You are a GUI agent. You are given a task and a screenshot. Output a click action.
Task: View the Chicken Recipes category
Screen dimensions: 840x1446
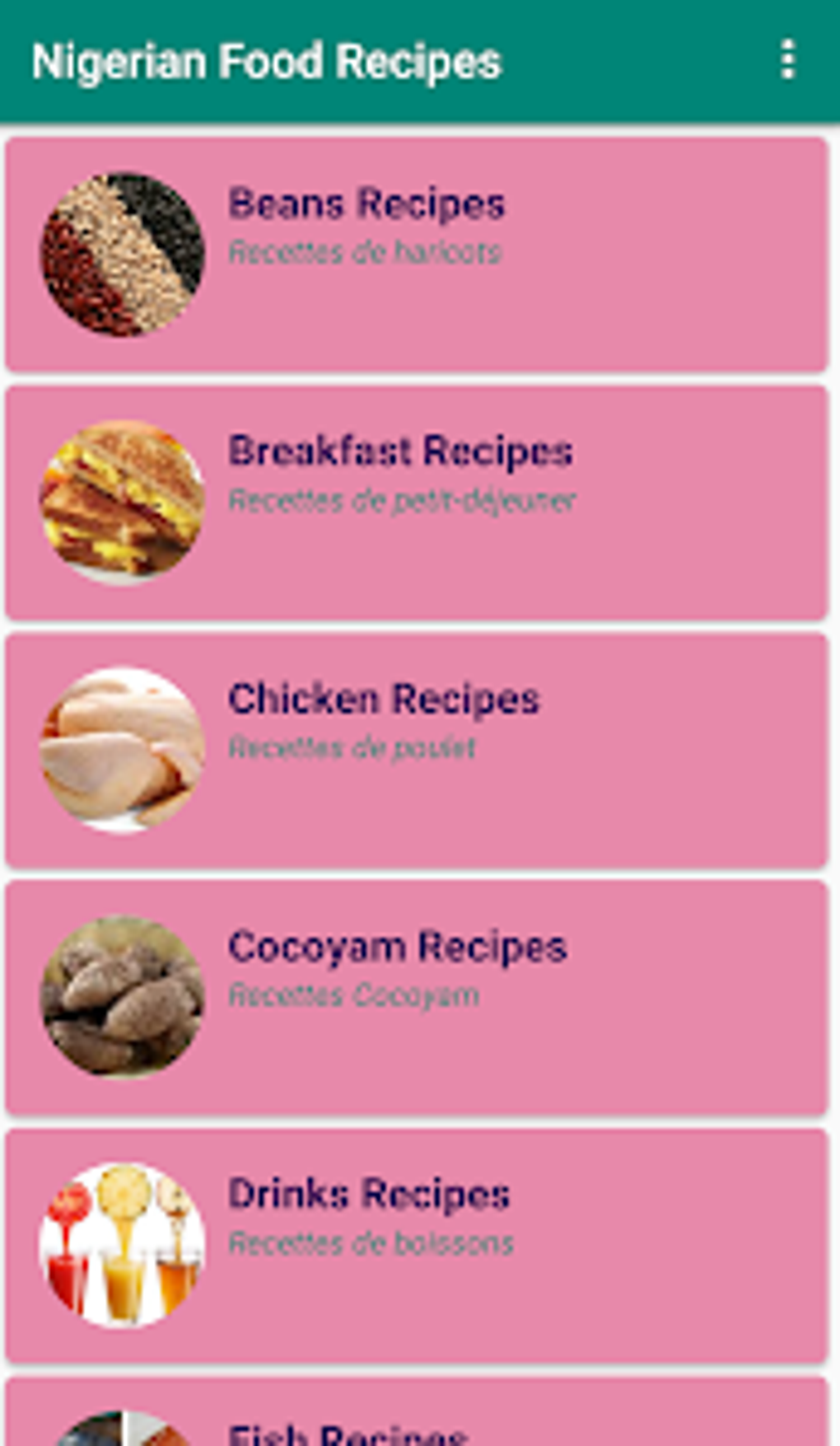(417, 751)
